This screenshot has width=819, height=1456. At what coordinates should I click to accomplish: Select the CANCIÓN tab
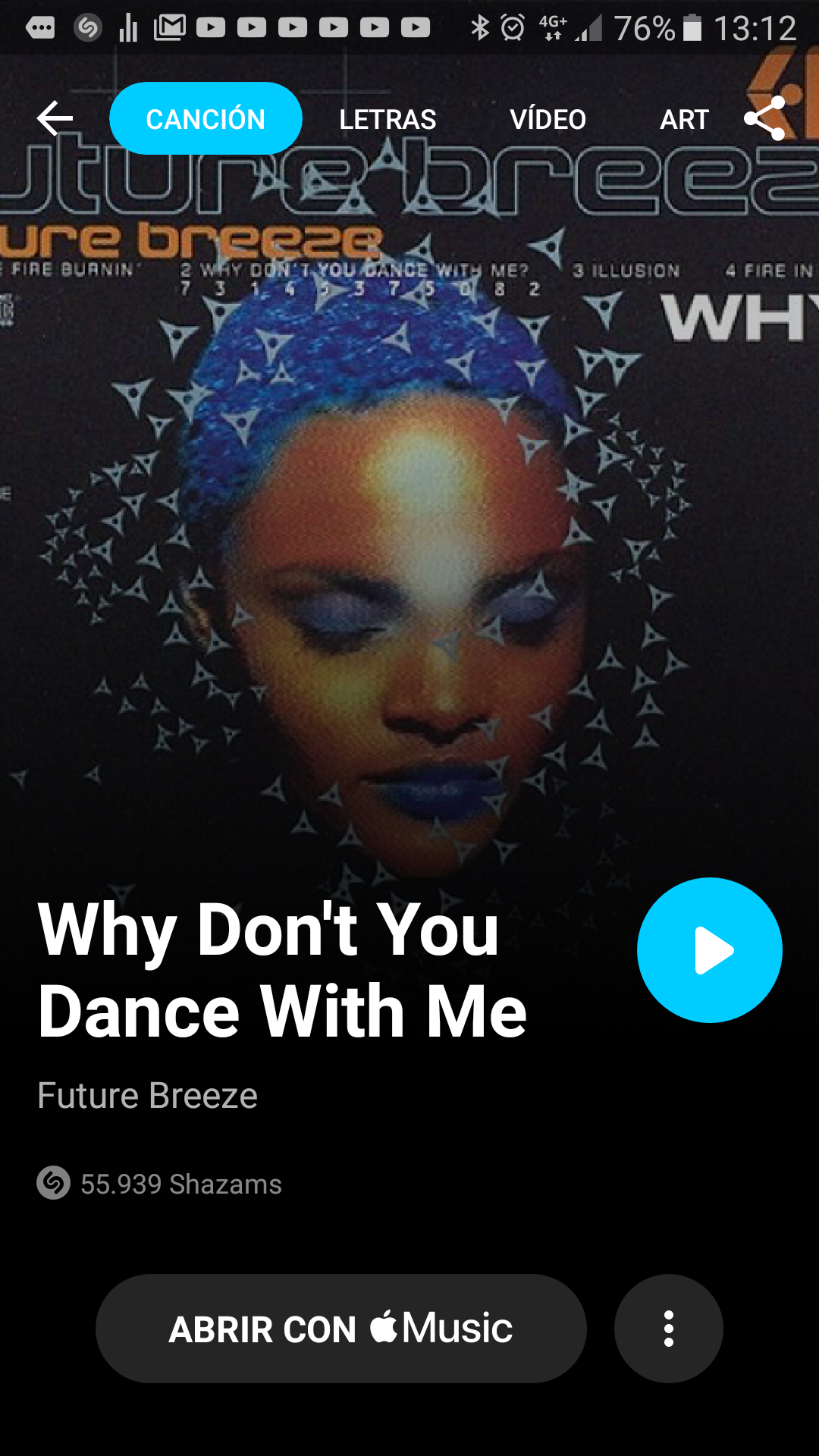pos(206,119)
